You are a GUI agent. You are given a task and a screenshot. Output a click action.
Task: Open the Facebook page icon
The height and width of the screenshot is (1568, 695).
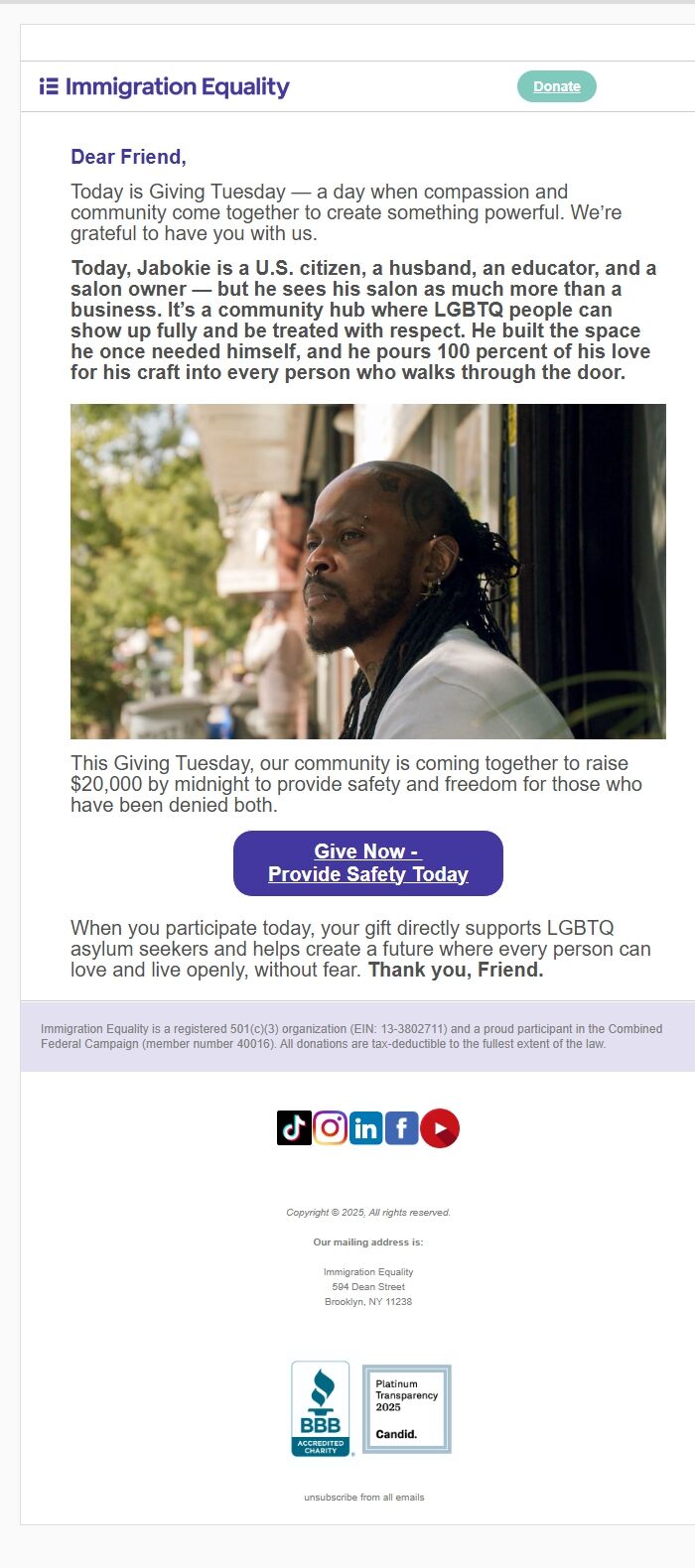[x=401, y=1128]
